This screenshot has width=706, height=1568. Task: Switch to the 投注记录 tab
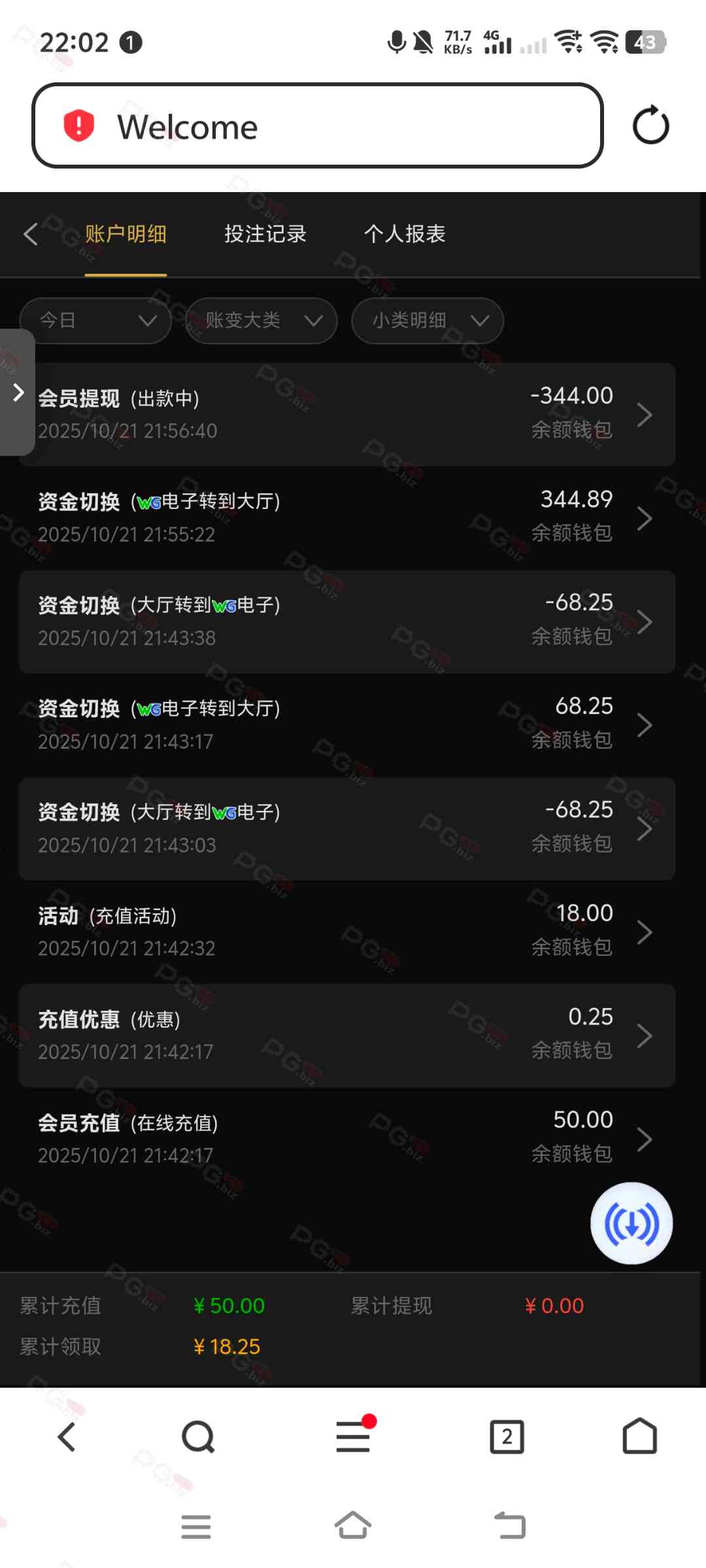click(265, 234)
